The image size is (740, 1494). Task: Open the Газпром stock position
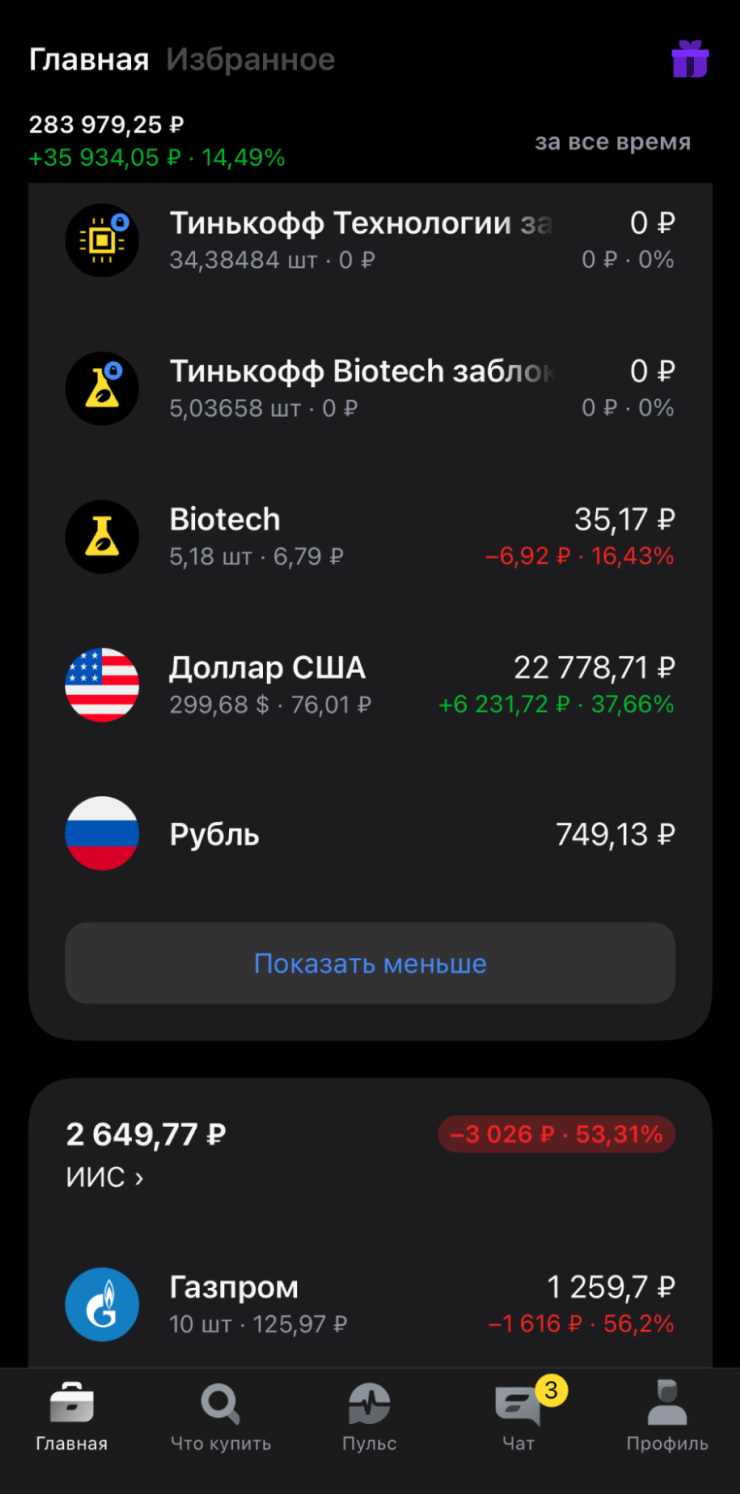(x=370, y=1304)
